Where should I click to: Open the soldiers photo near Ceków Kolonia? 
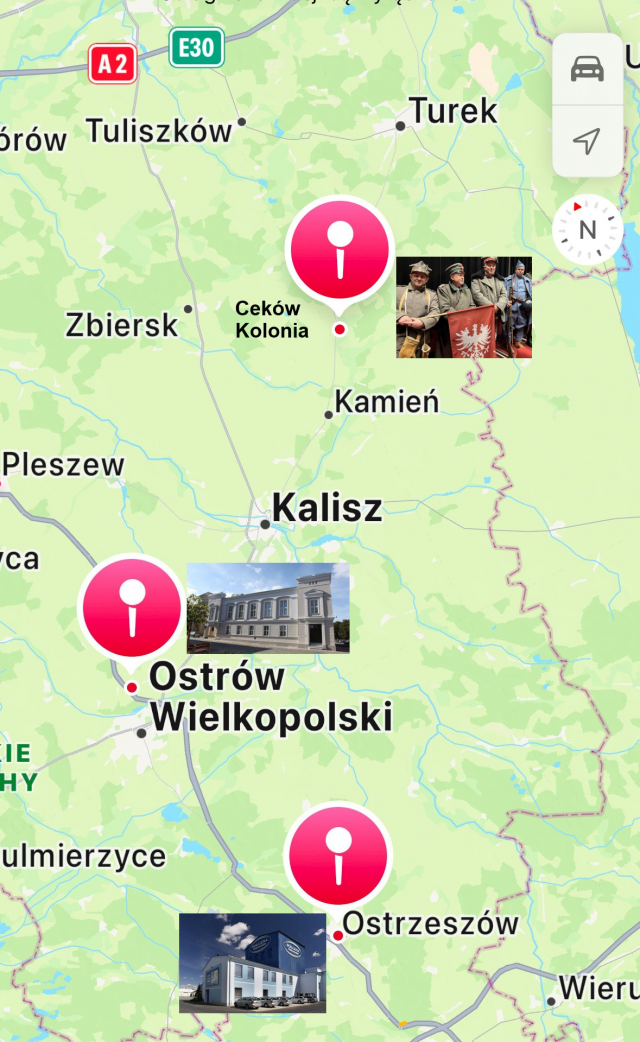point(464,308)
